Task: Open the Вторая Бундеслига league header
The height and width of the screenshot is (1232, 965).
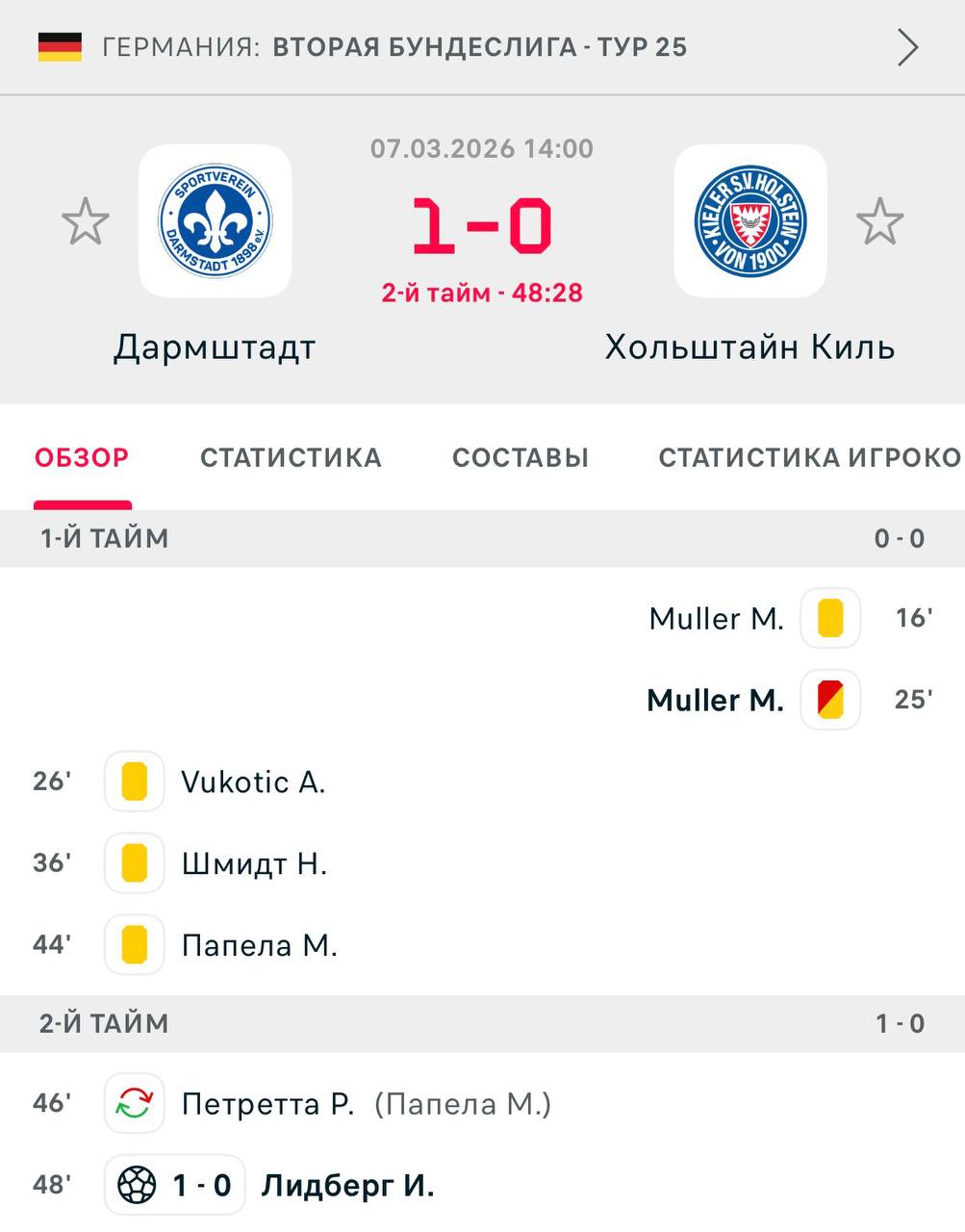Action: [x=479, y=47]
